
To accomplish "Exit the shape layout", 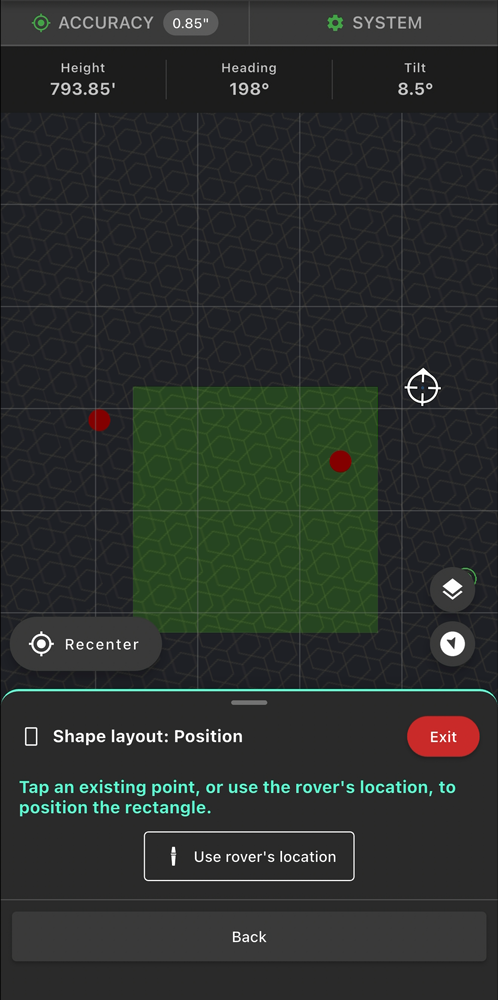I will coord(443,737).
